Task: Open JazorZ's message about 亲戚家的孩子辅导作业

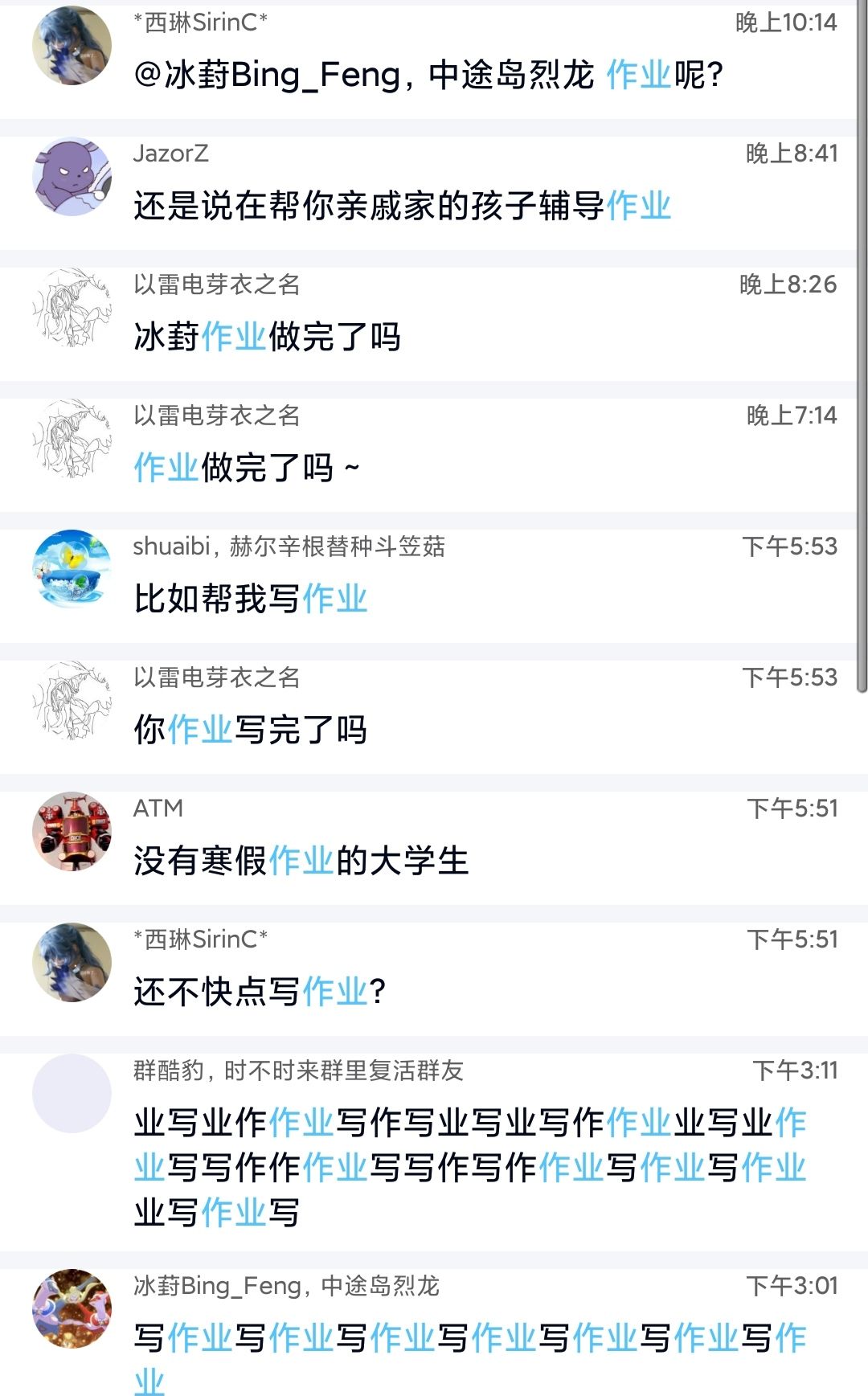Action: point(402,205)
